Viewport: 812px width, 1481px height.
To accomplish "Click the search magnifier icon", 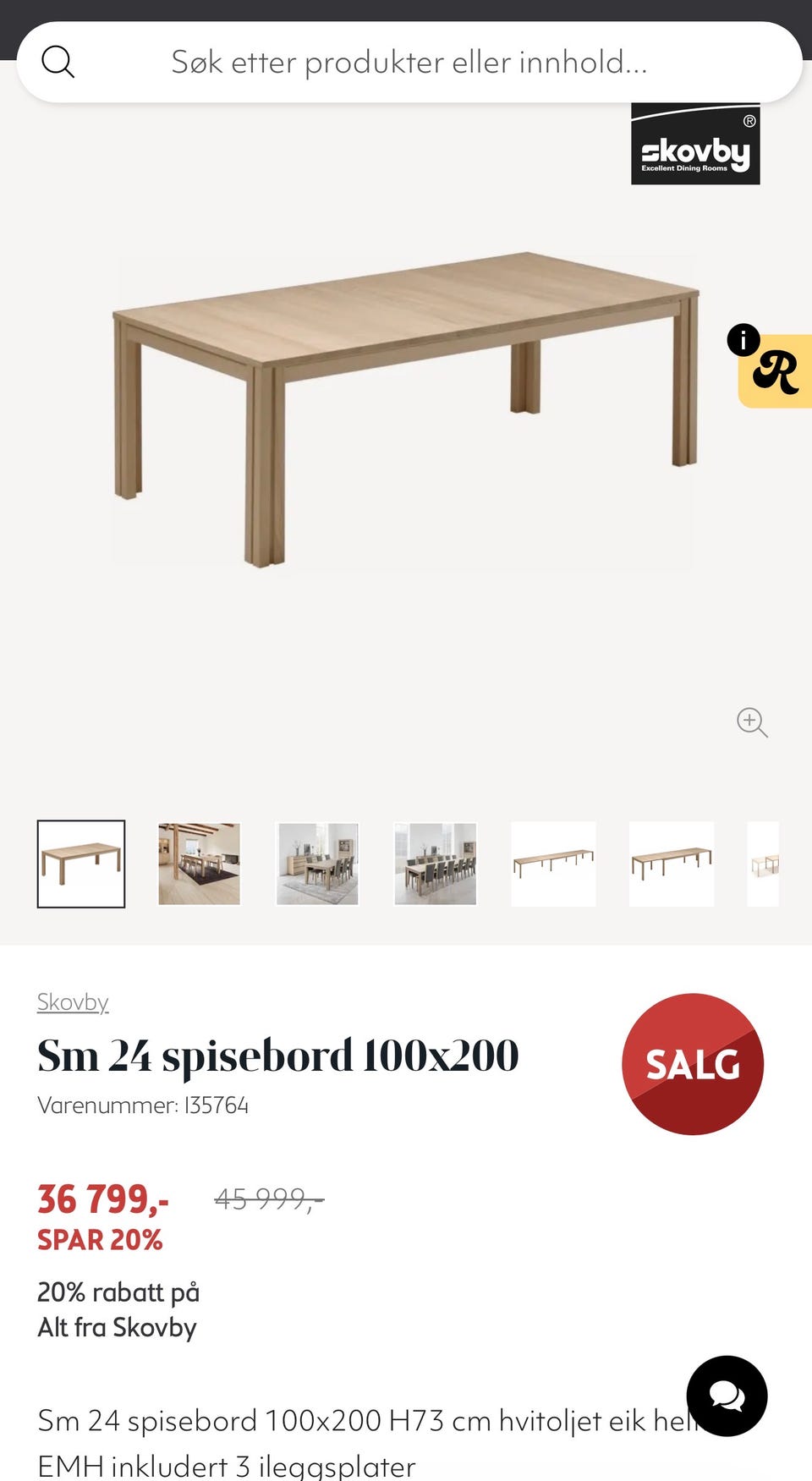I will point(58,61).
